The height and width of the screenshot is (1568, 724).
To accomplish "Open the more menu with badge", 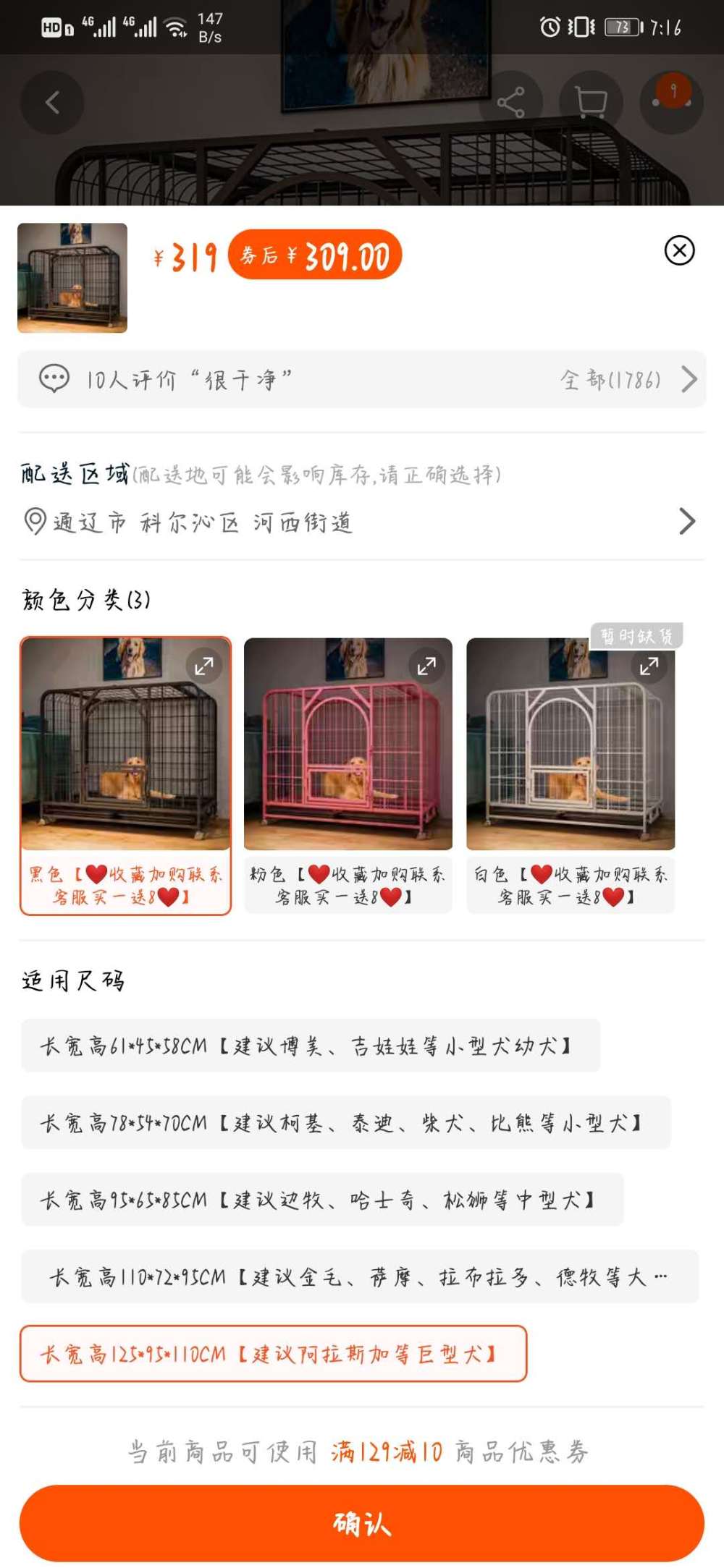I will tap(672, 102).
